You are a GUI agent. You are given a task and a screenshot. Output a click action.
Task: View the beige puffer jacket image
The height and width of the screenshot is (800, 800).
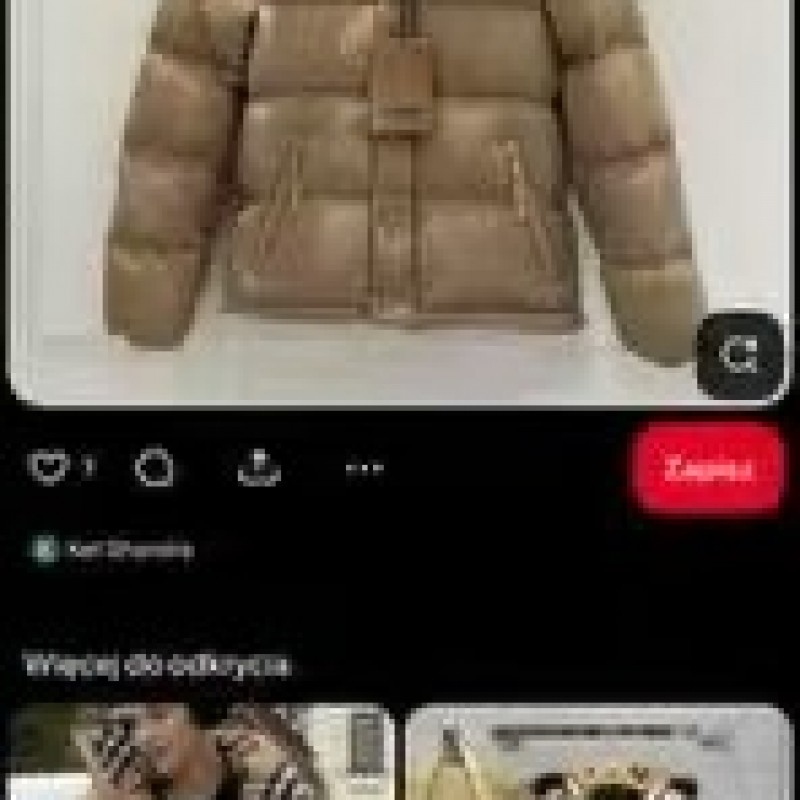click(400, 190)
